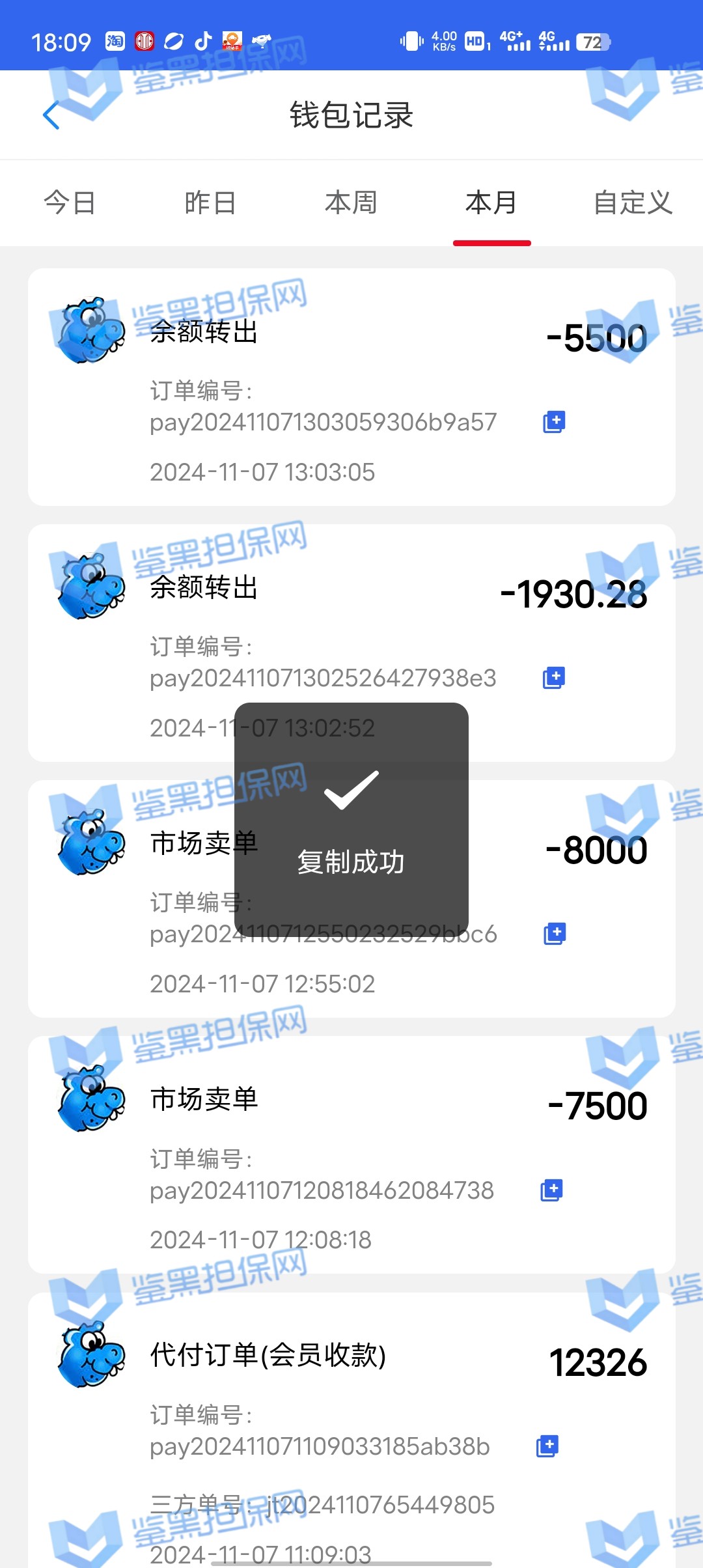This screenshot has height=1568, width=703.
Task: Copy order number of the -1930.28 transfer
Action: [x=554, y=678]
